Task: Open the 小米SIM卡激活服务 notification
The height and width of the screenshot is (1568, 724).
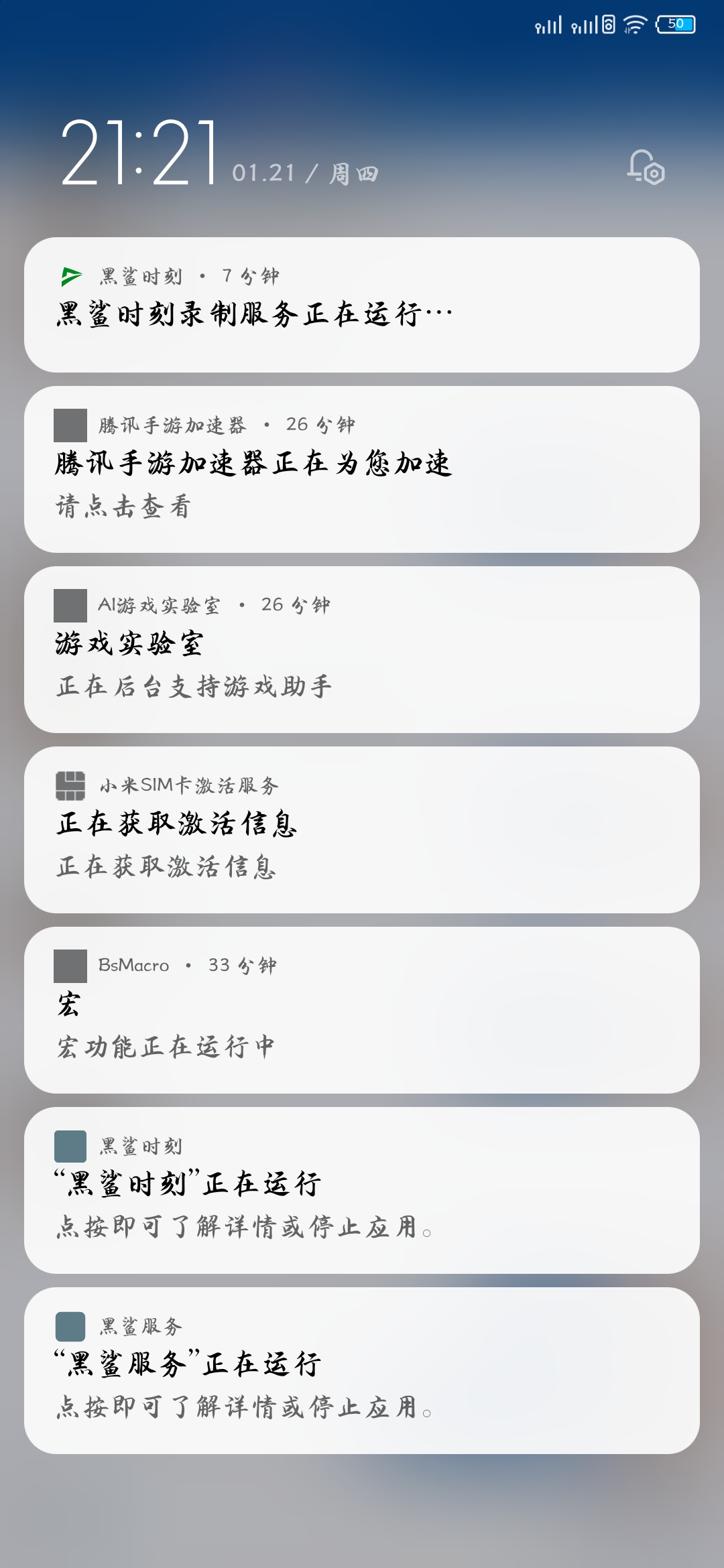Action: tap(362, 830)
